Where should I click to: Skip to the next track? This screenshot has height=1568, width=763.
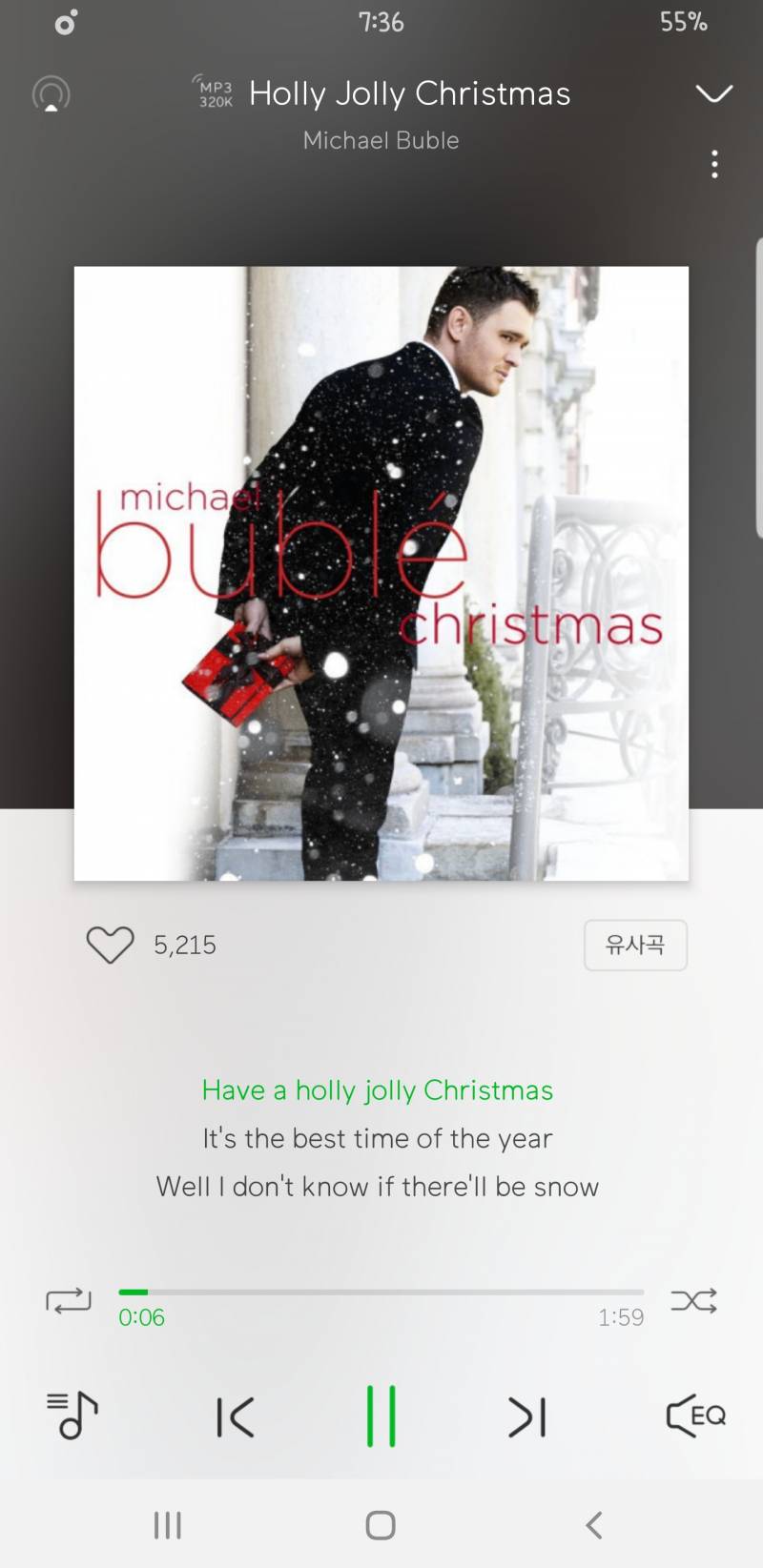pos(526,1416)
